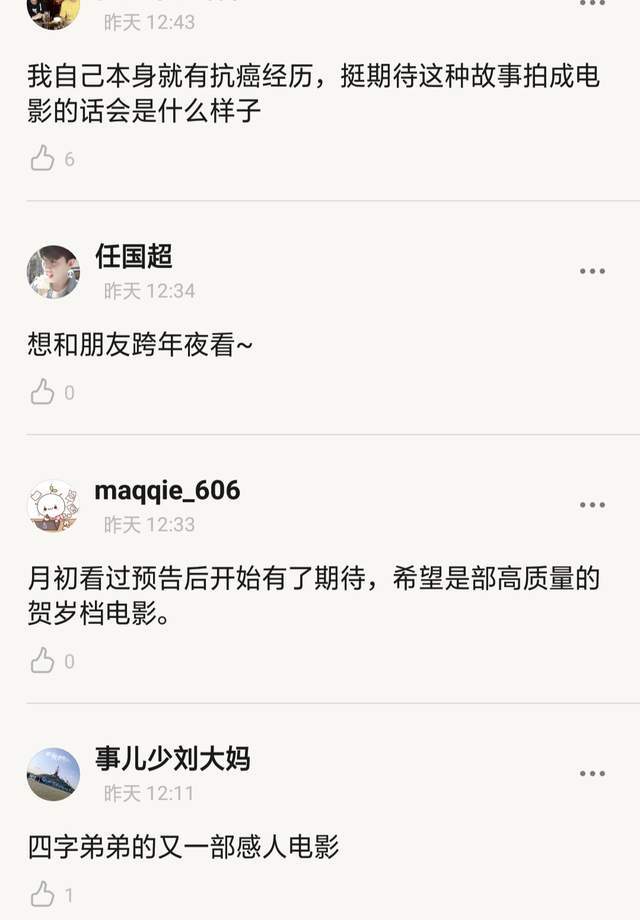The width and height of the screenshot is (640, 920).
Task: Open more options for 事儿少刘大妈's comment
Action: [592, 773]
